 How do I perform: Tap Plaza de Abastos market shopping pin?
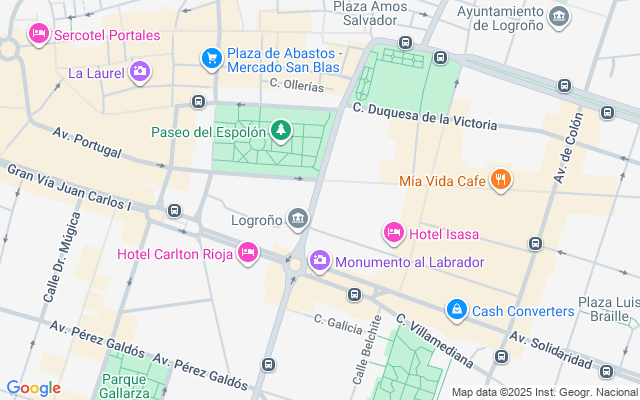coord(211,60)
